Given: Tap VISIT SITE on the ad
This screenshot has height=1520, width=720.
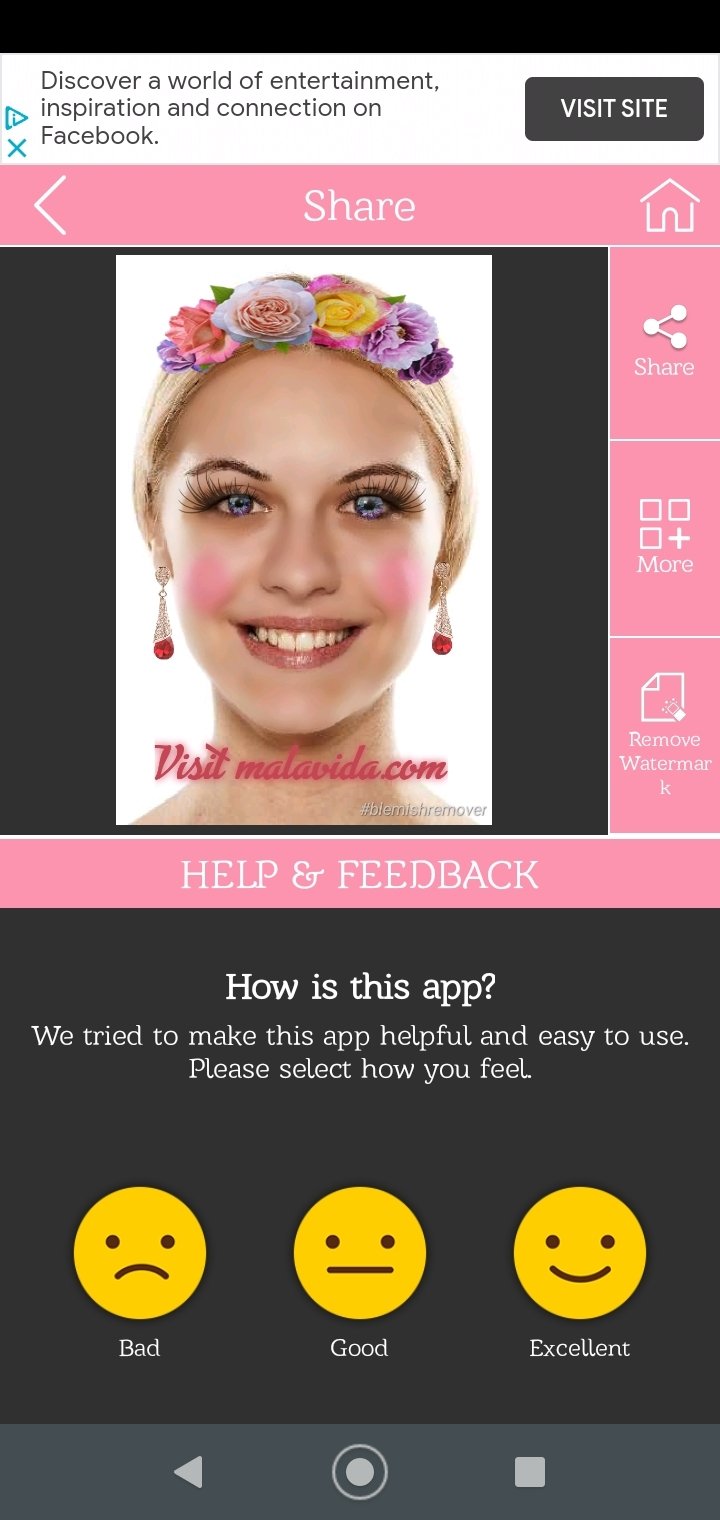Looking at the screenshot, I should [x=614, y=109].
